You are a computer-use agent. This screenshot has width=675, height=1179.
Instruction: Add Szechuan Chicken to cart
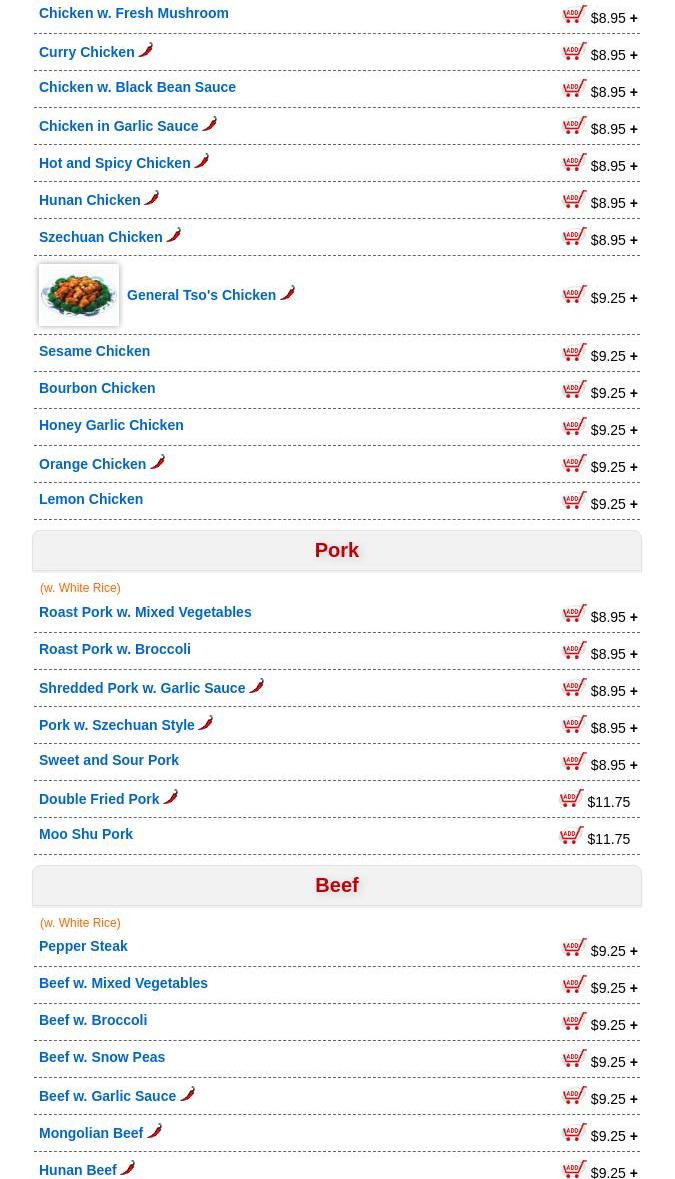click(x=575, y=237)
